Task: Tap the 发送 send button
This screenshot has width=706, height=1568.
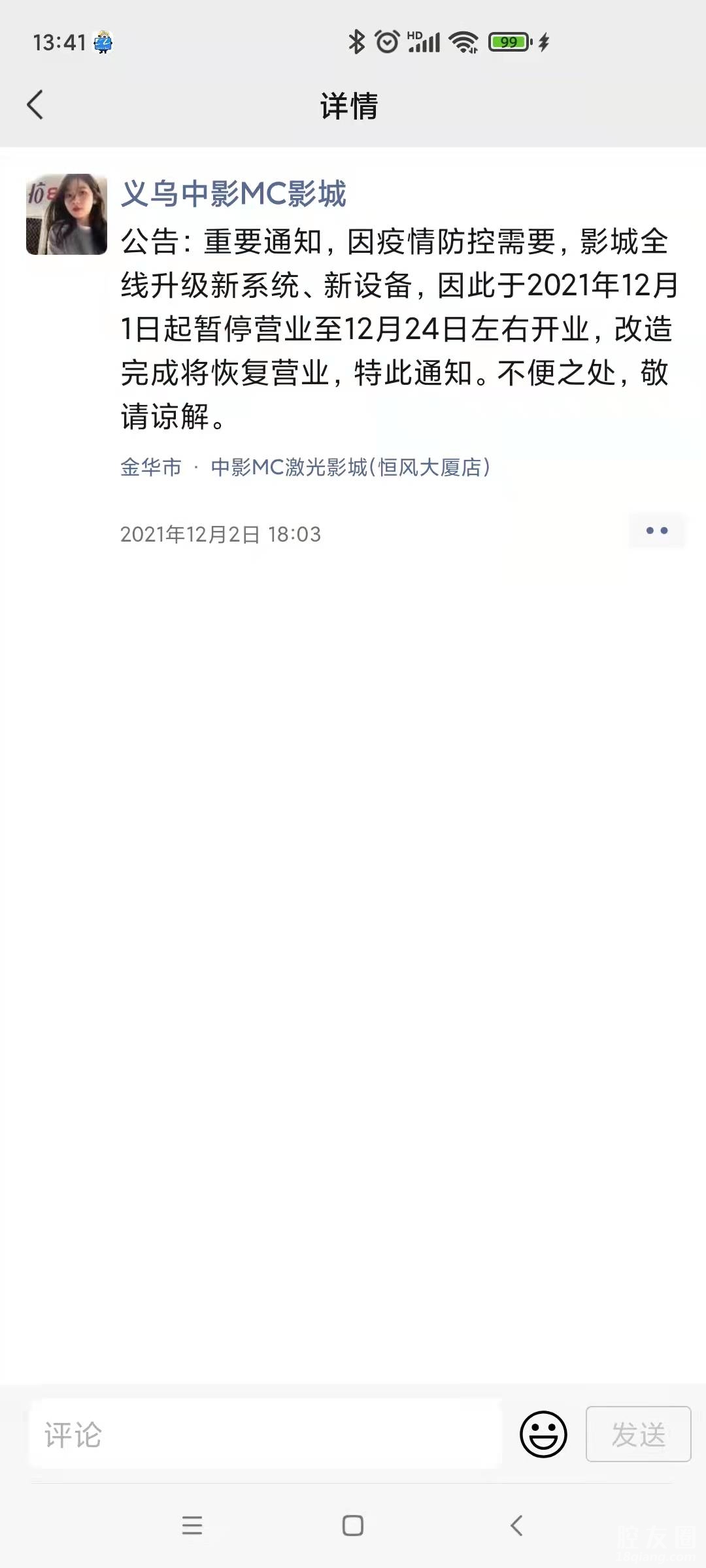Action: (x=638, y=1435)
